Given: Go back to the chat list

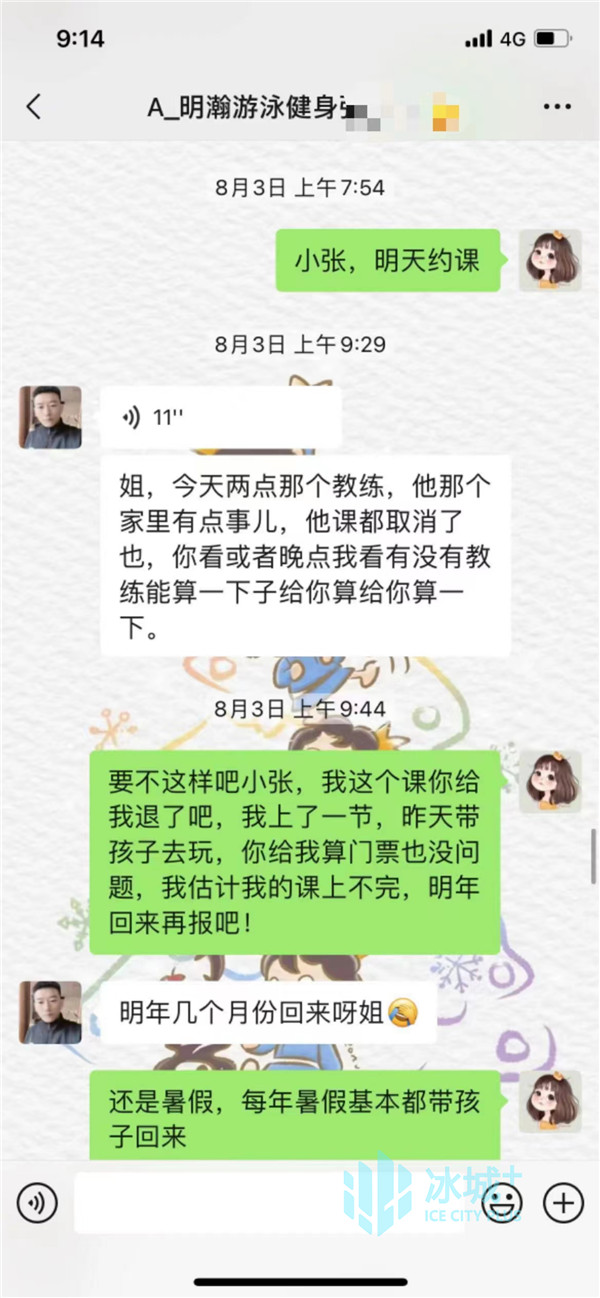Looking at the screenshot, I should tap(34, 107).
